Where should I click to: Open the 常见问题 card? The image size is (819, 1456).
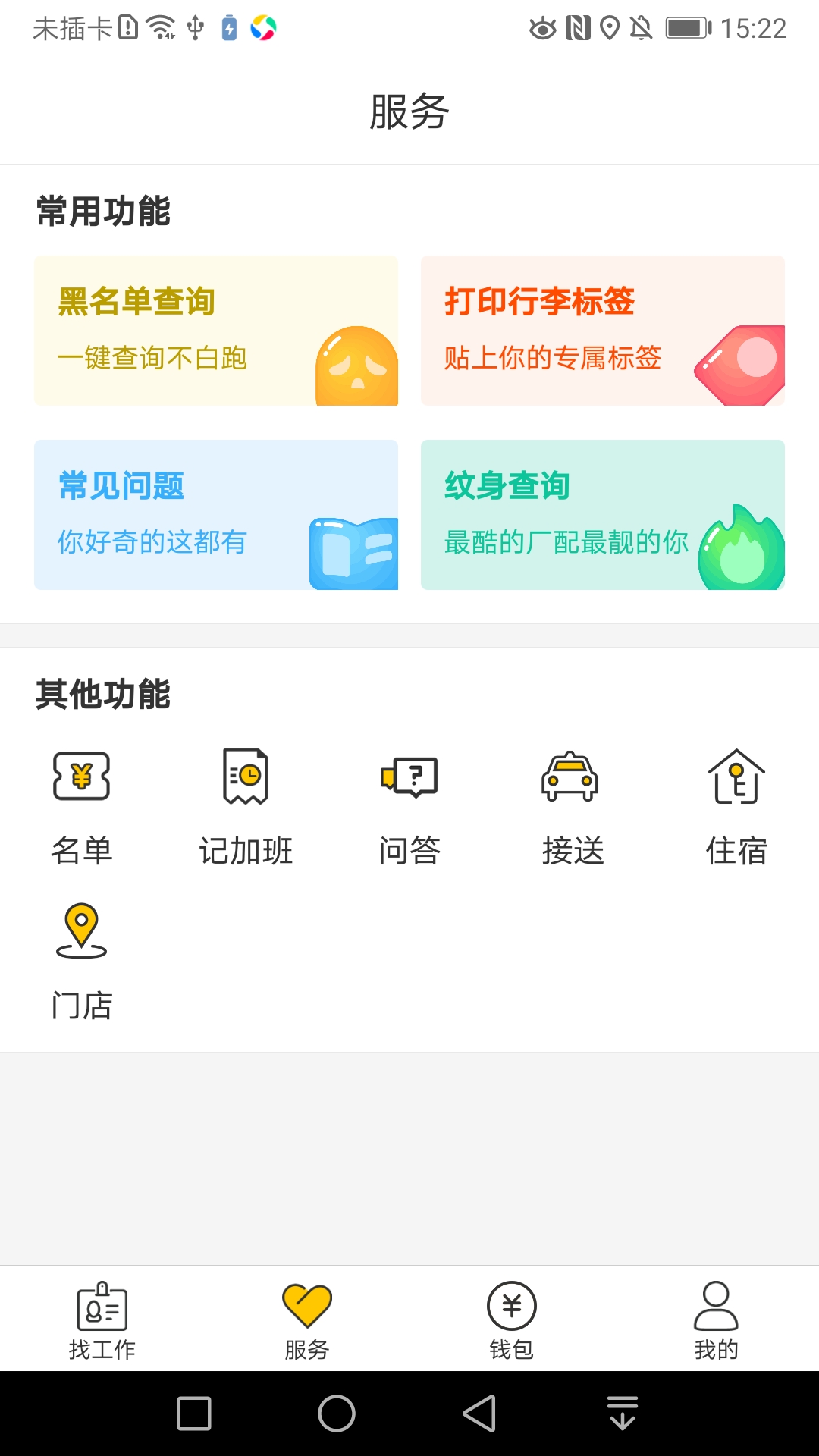[x=216, y=515]
